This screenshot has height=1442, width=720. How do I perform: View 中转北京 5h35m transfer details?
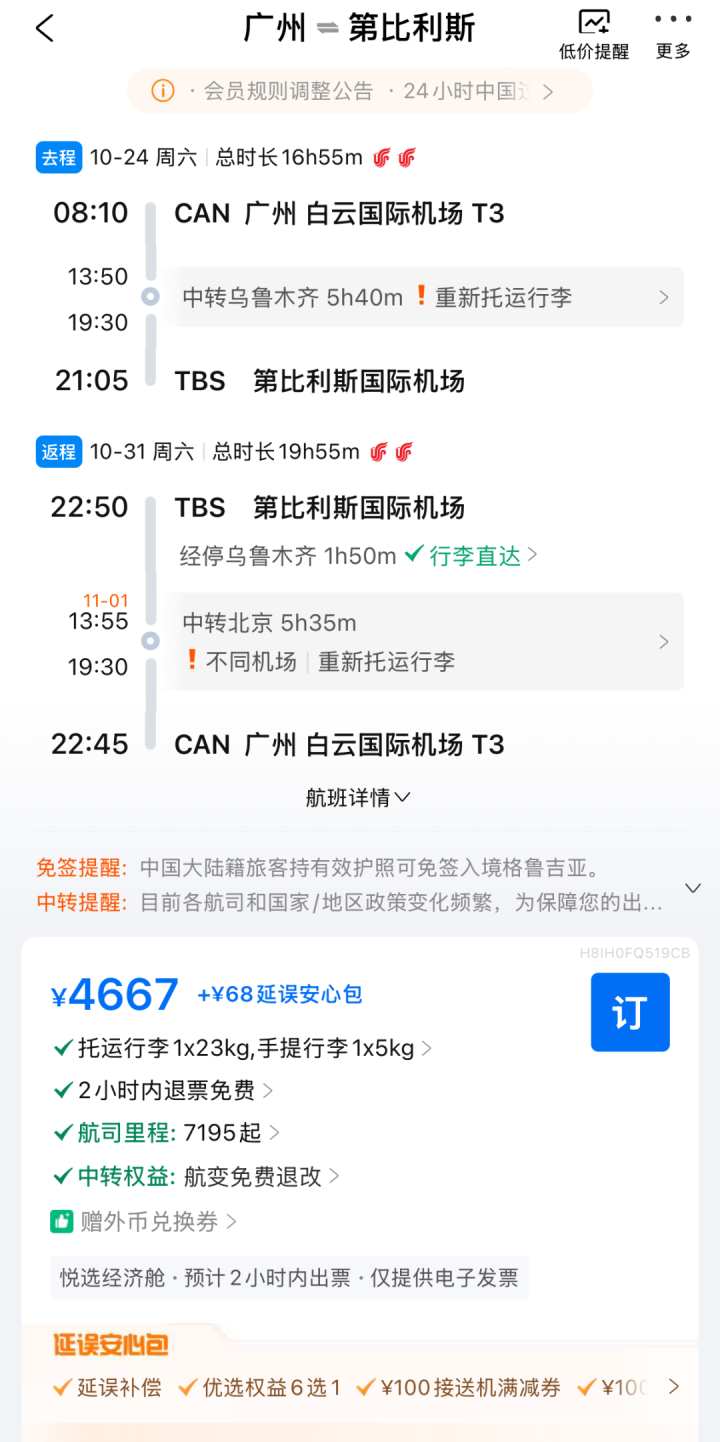[x=425, y=641]
